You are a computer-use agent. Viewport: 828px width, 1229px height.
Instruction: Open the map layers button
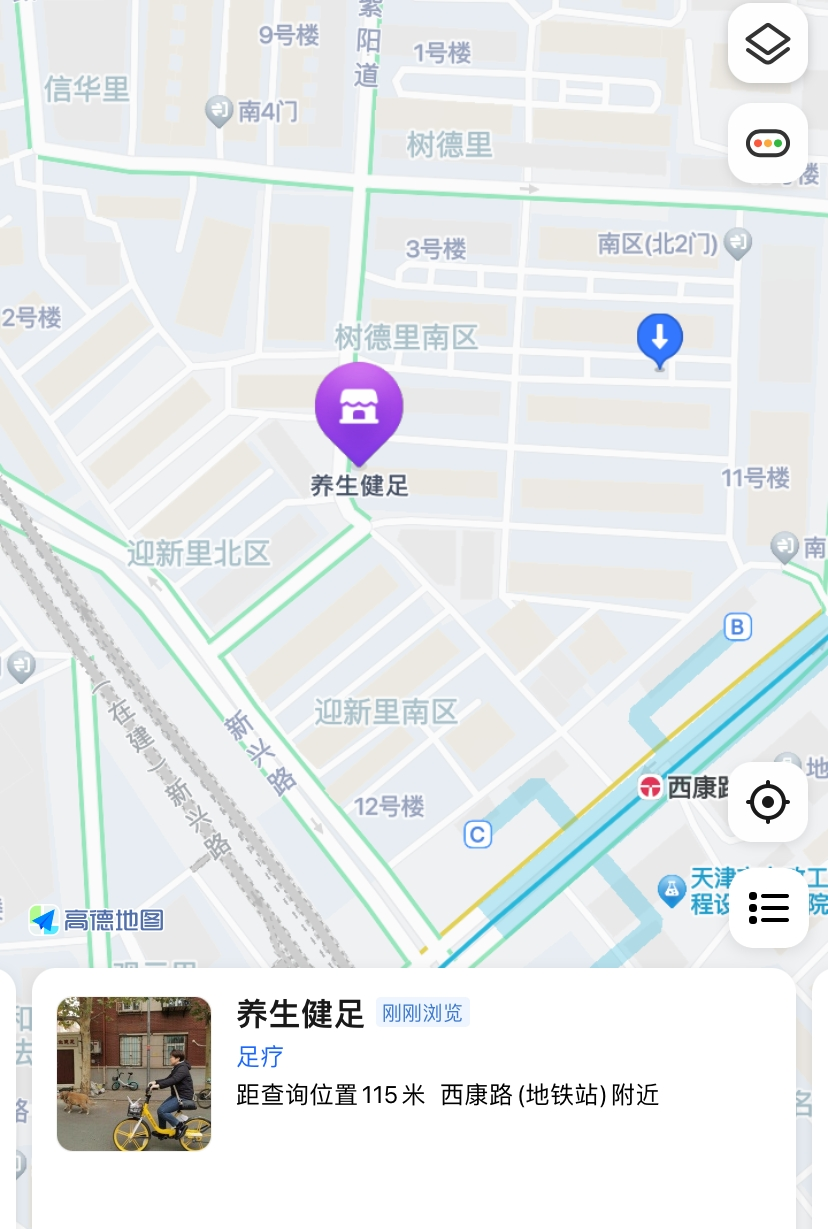pyautogui.click(x=767, y=43)
